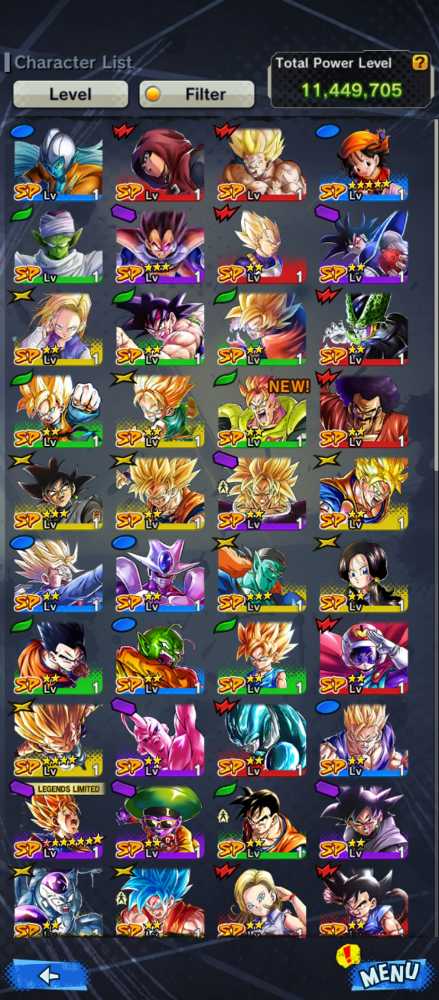This screenshot has height=1000, width=439.
Task: Select the red-hooded character card
Action: click(x=160, y=165)
